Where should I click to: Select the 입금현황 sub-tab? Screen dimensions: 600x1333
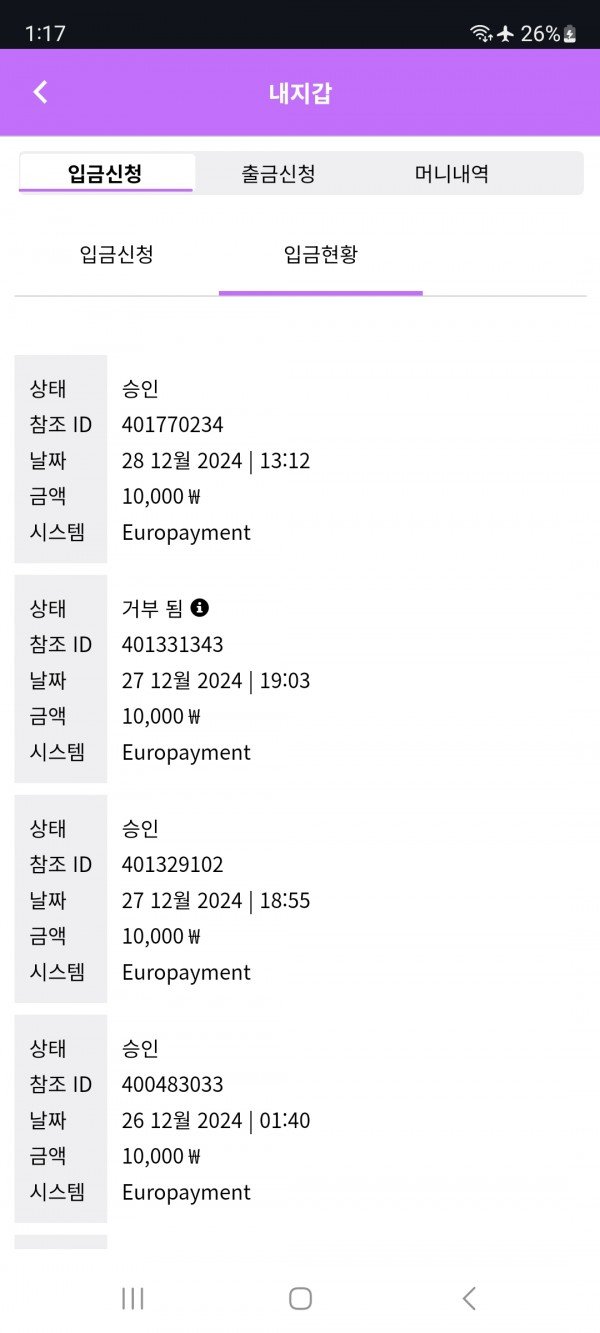321,254
